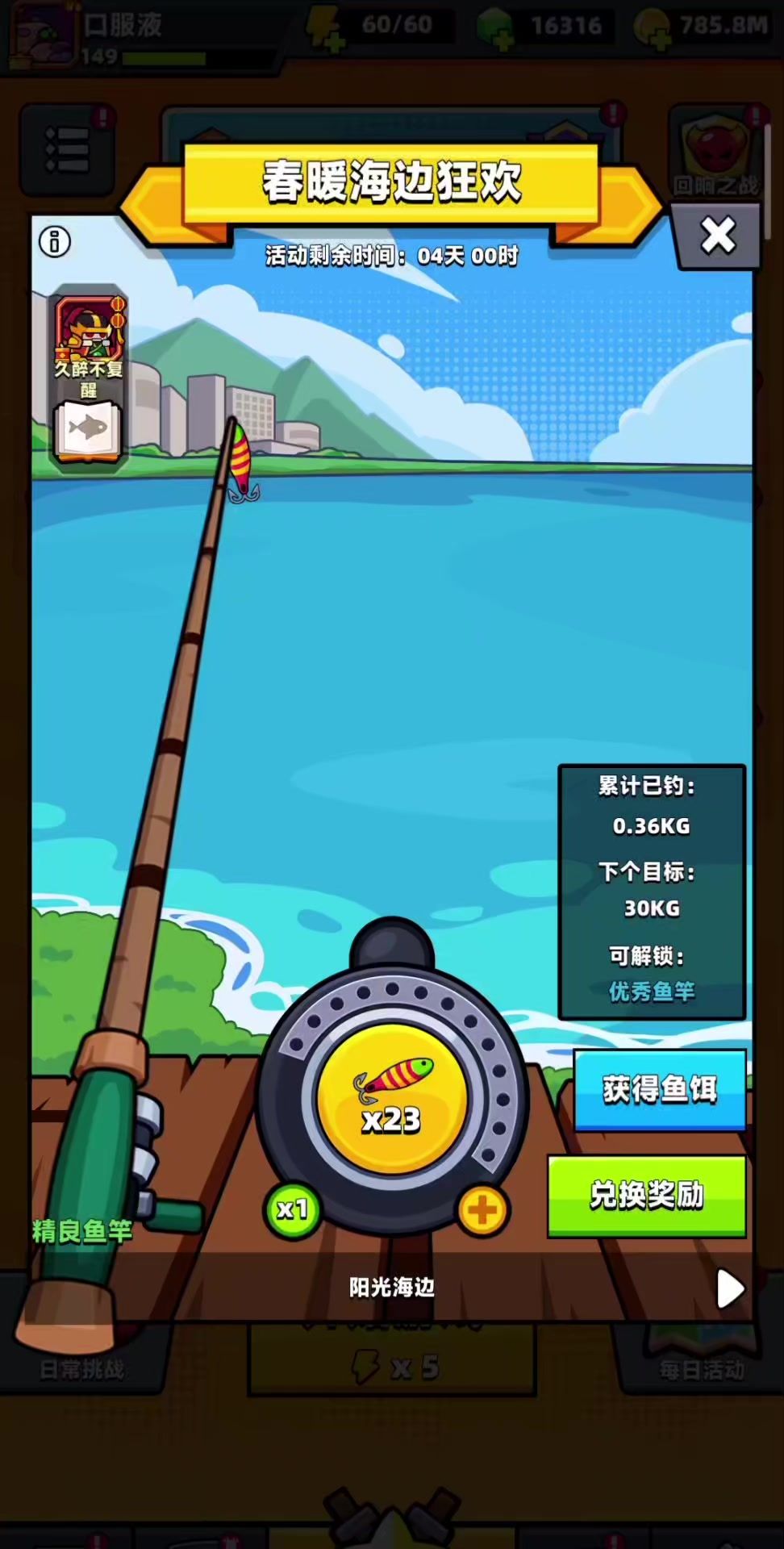Tap 获得鱼饵 to get bait
784x1549 pixels.
point(660,1089)
